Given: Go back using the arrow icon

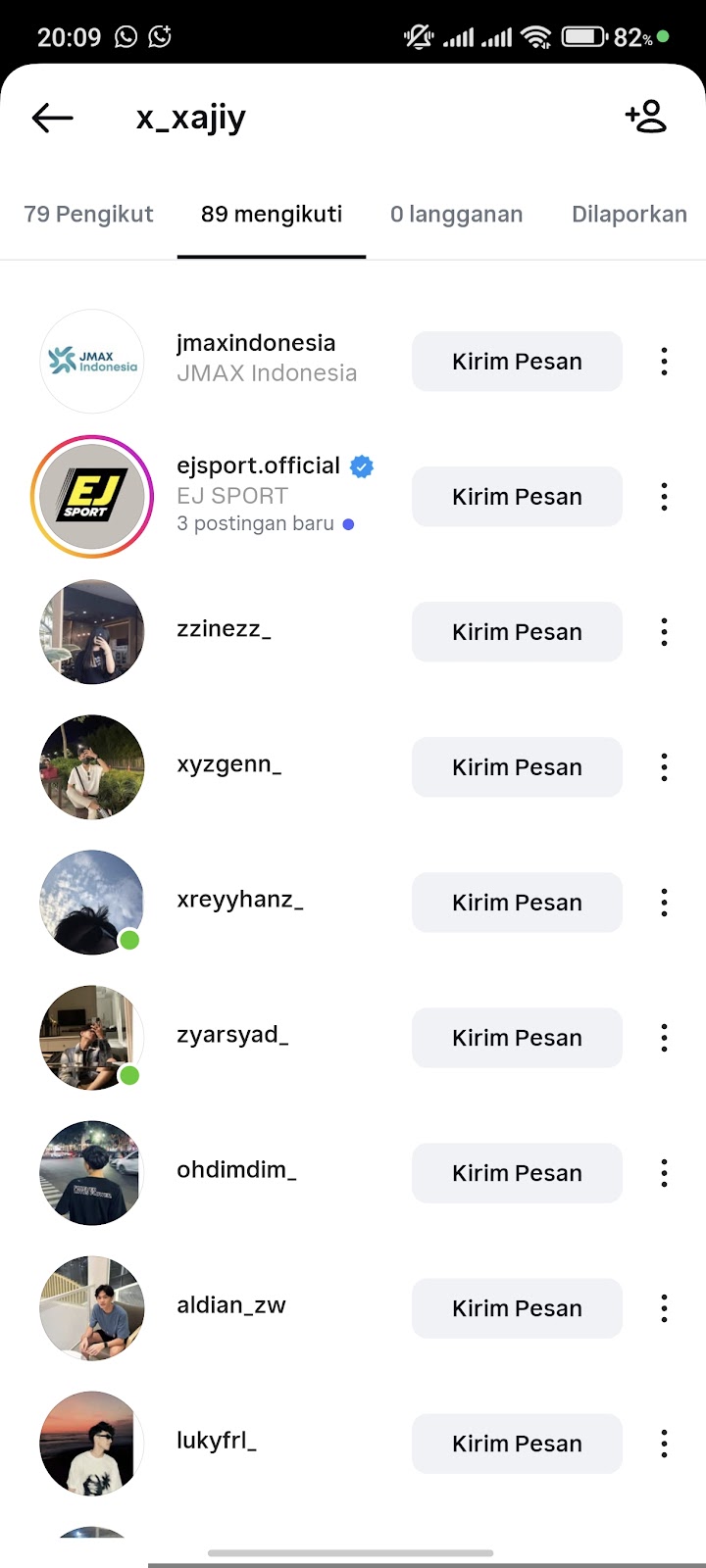Looking at the screenshot, I should coord(53,119).
